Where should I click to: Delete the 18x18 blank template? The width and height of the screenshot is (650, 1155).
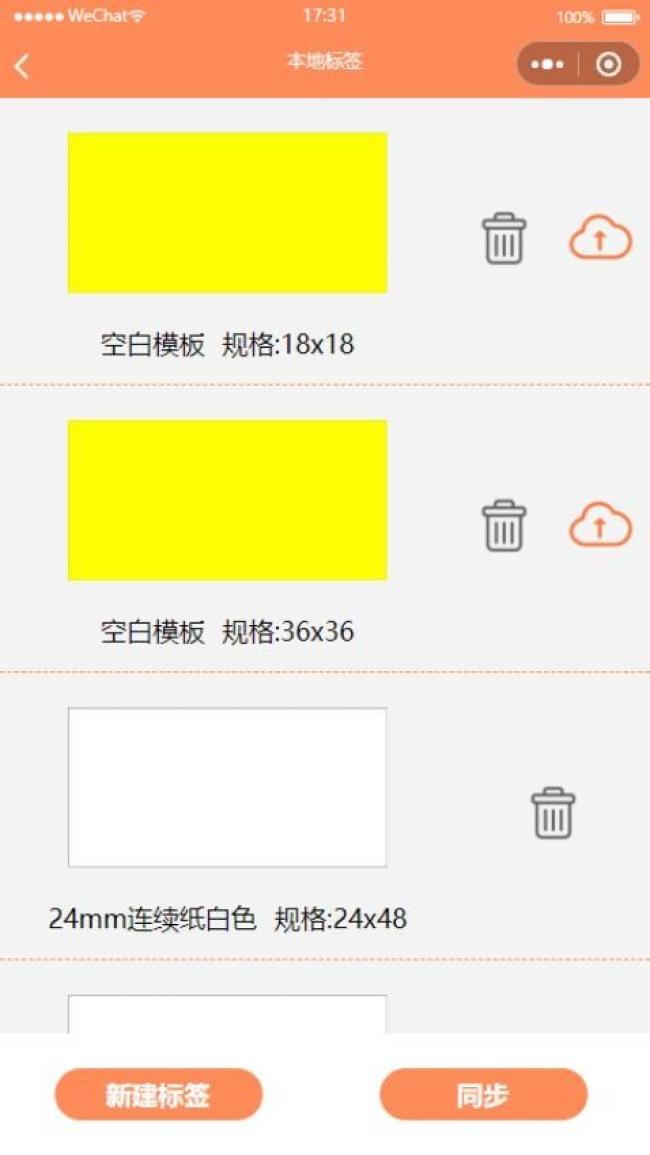pyautogui.click(x=503, y=239)
